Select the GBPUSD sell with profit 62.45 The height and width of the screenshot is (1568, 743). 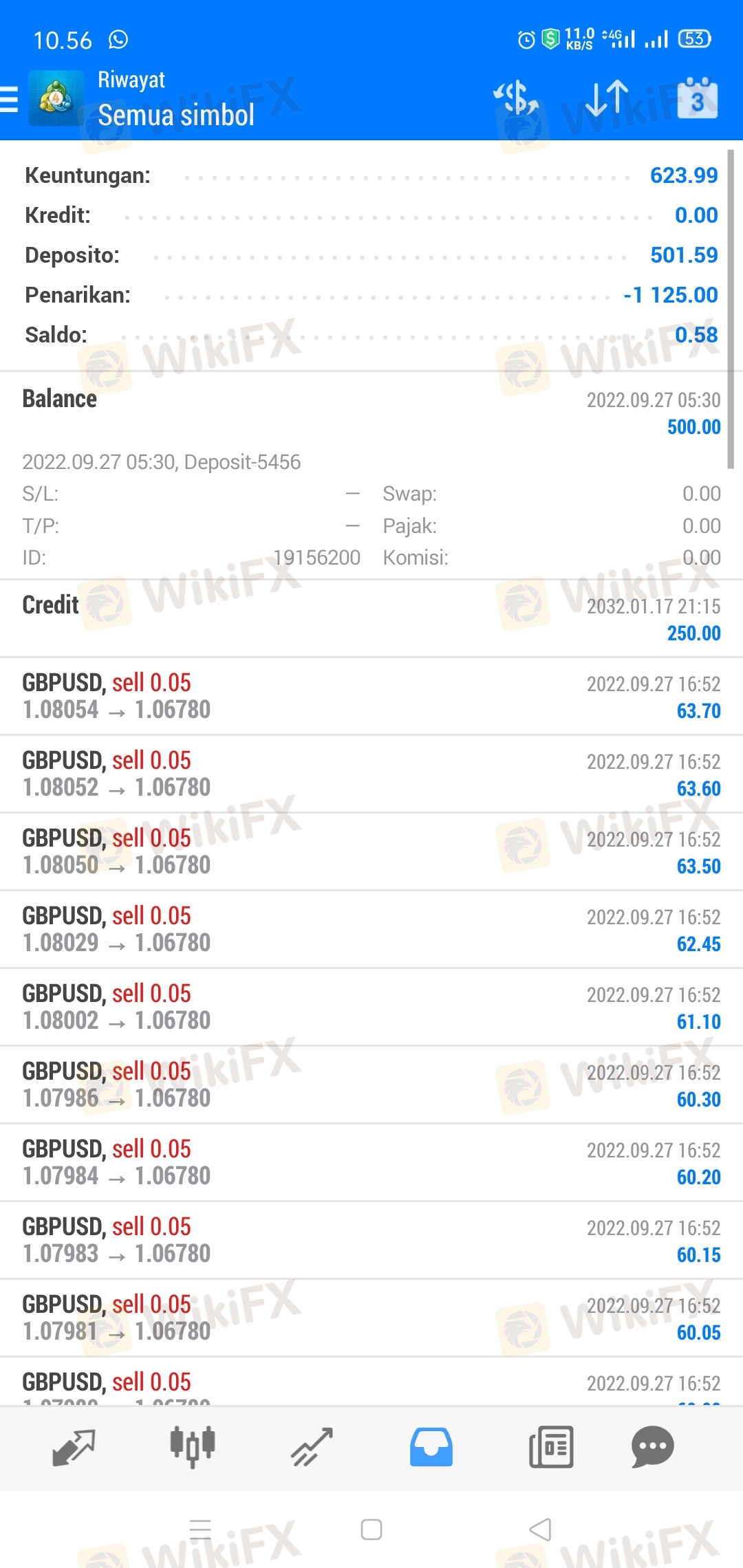pyautogui.click(x=371, y=929)
